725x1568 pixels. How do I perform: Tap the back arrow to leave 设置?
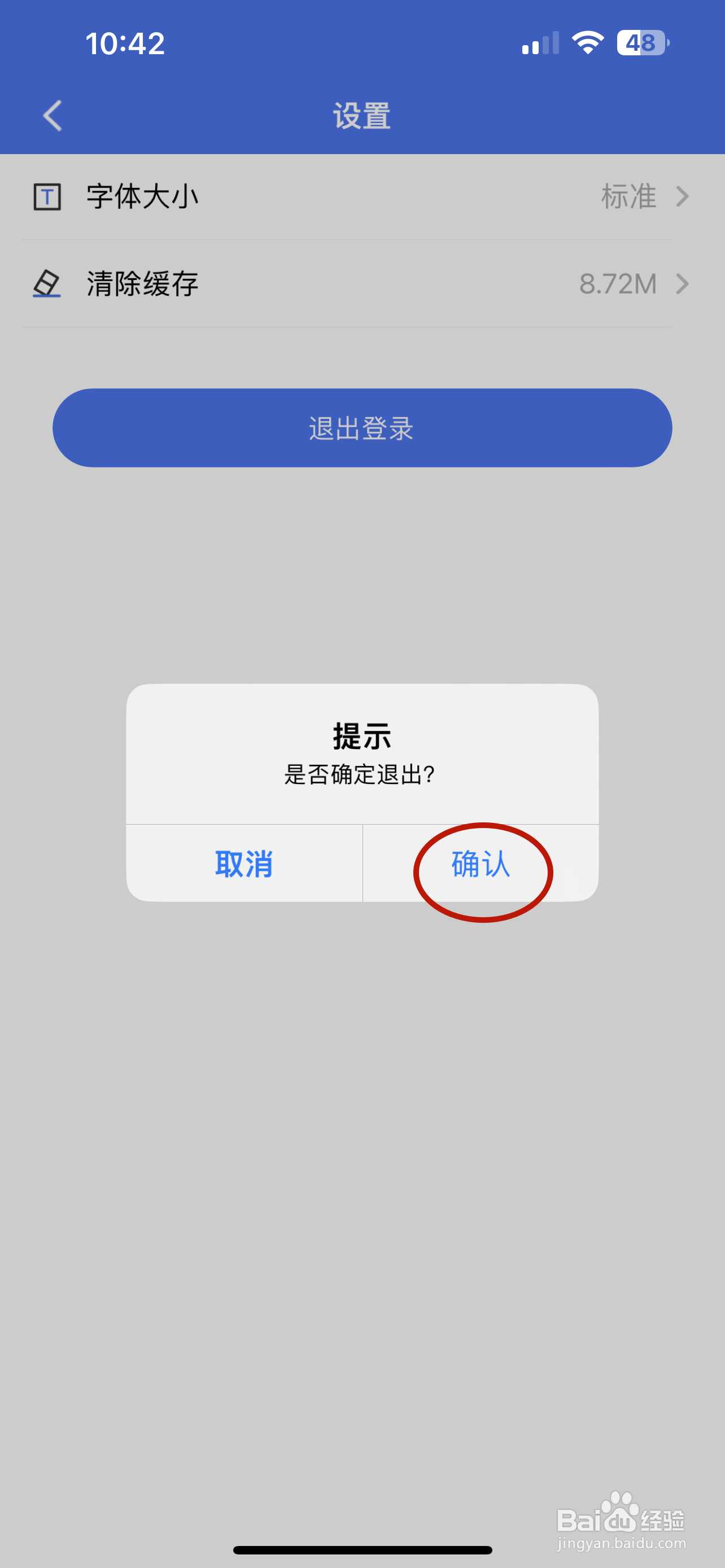pyautogui.click(x=52, y=116)
